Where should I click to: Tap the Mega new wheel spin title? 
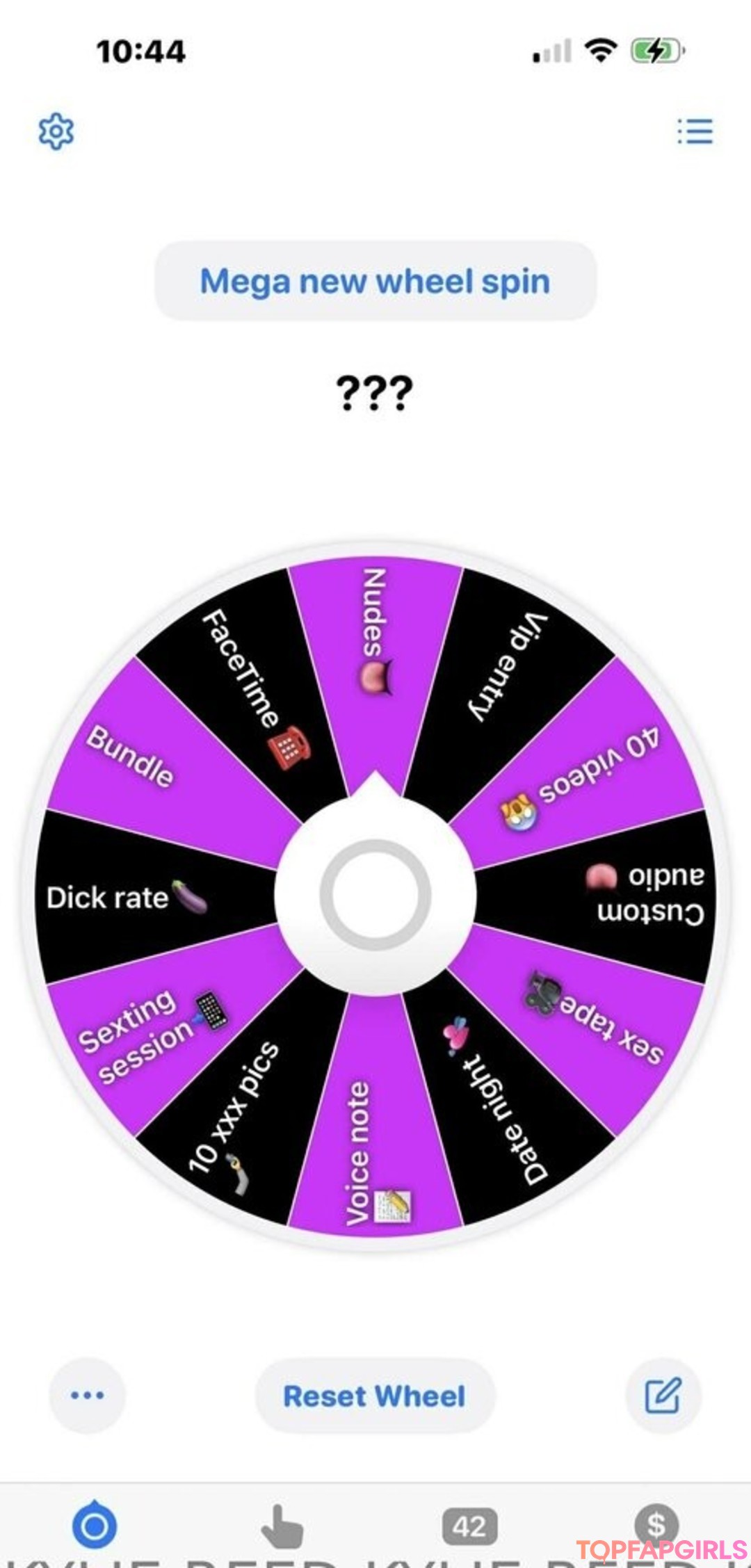[x=375, y=282]
